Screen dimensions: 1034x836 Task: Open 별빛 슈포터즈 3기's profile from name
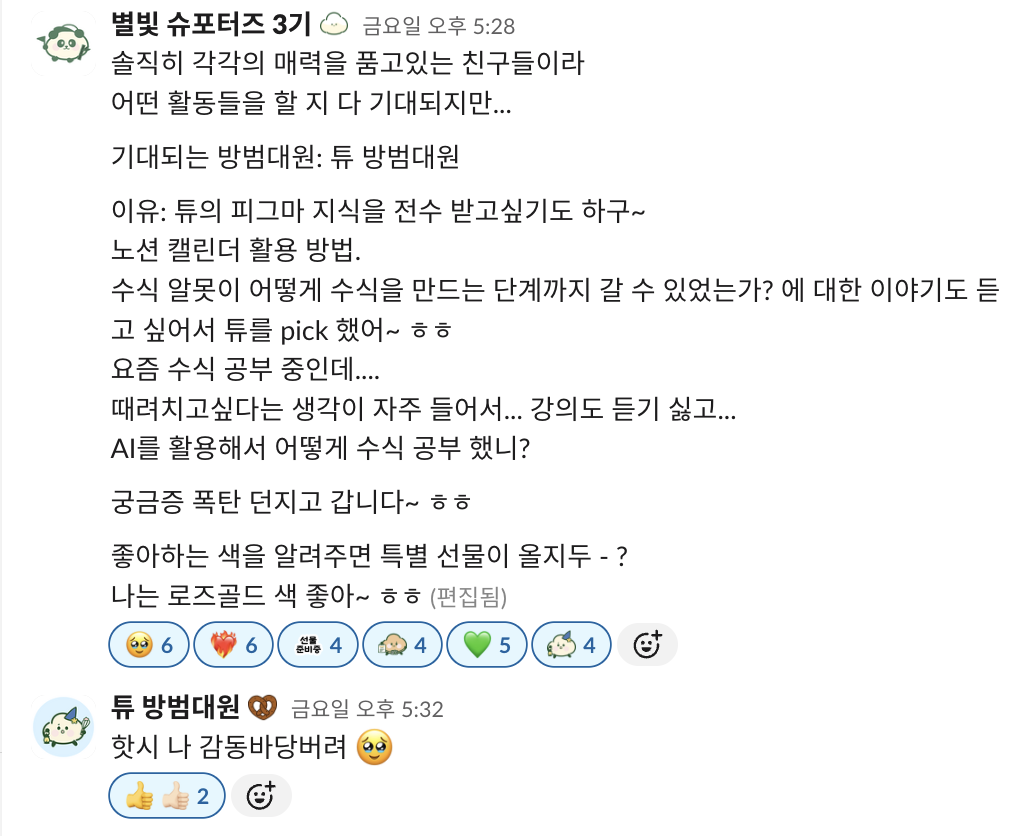coord(211,23)
